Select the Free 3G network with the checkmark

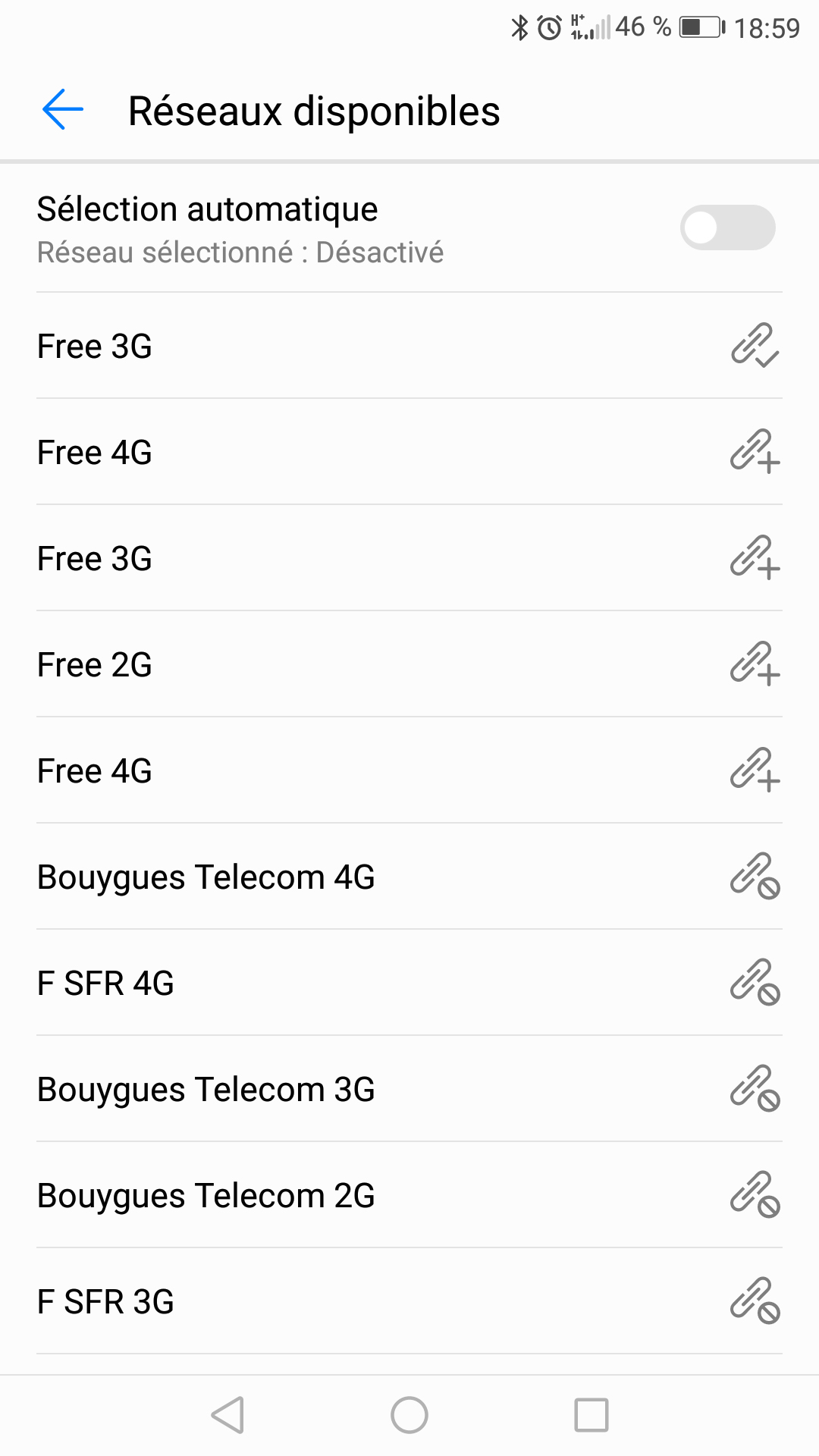409,346
